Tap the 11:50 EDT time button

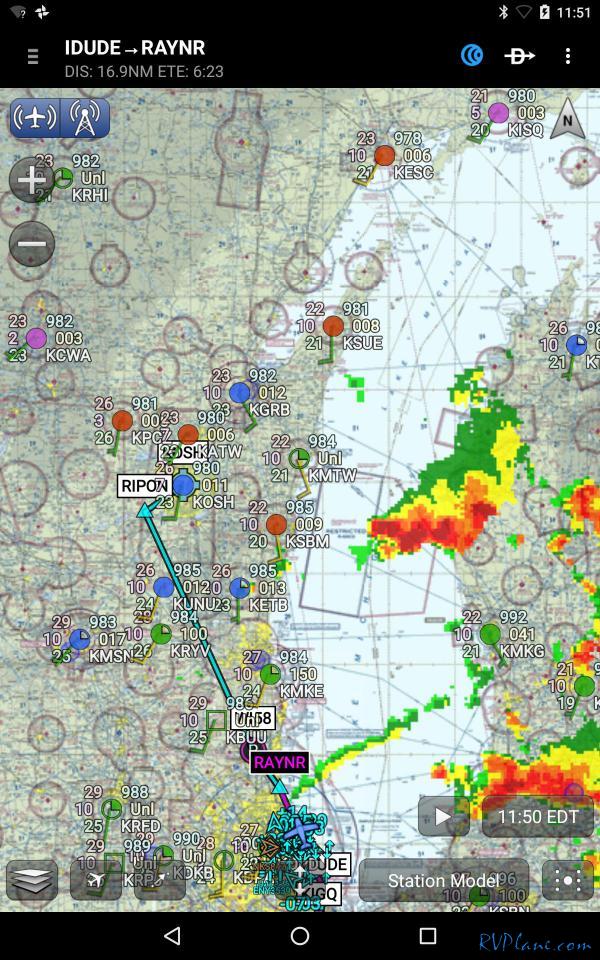[x=538, y=816]
